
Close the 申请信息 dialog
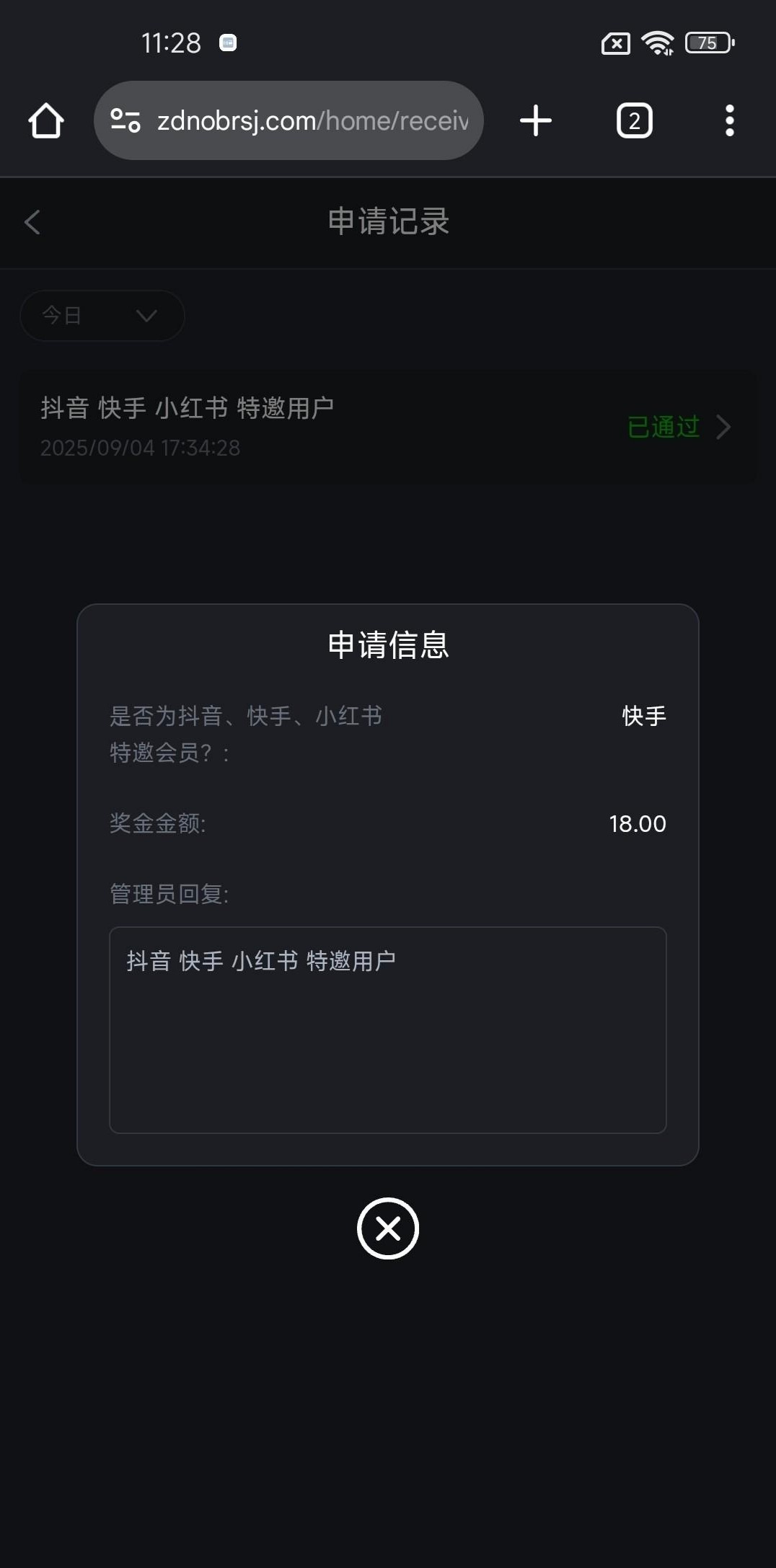tap(388, 1228)
